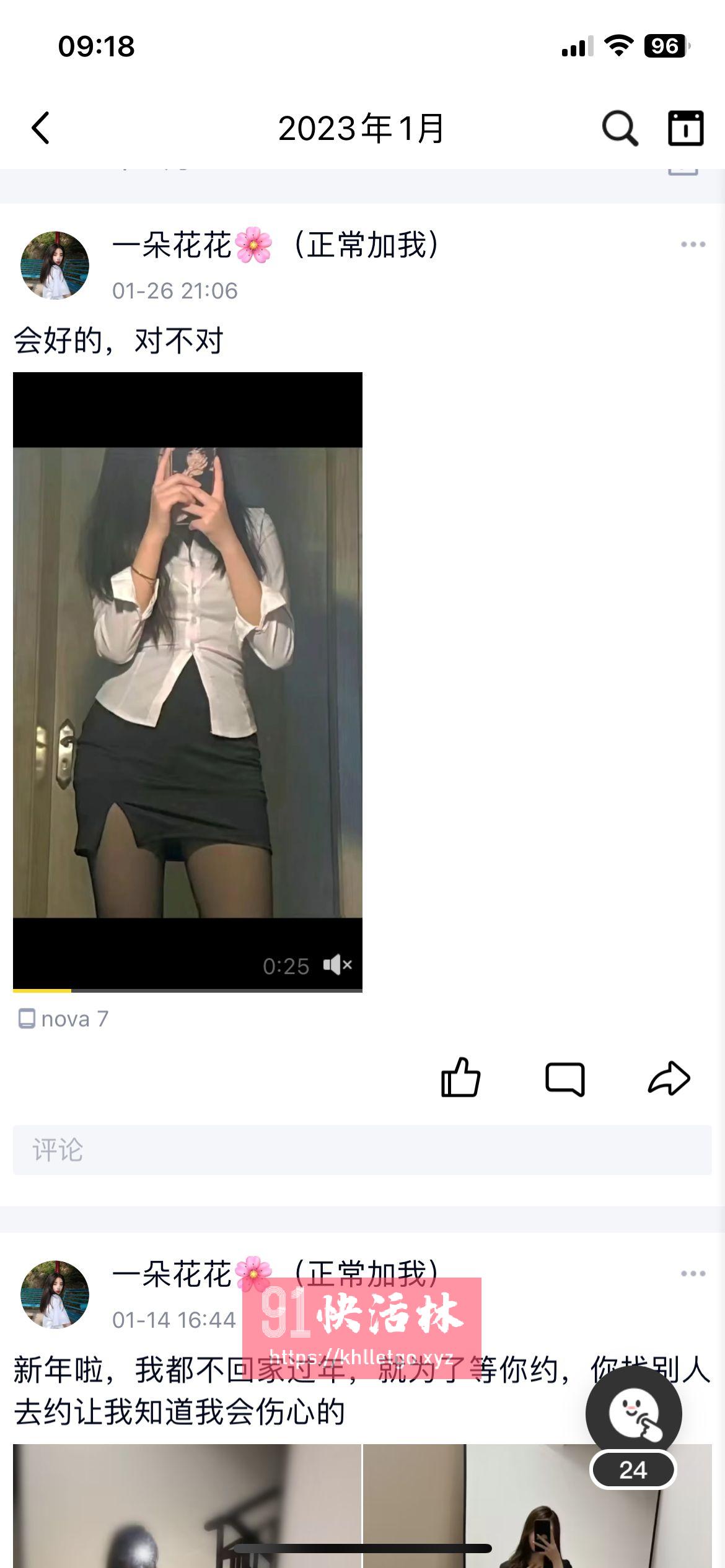Open avatar of the 01-14 16:44 post

point(55,1294)
